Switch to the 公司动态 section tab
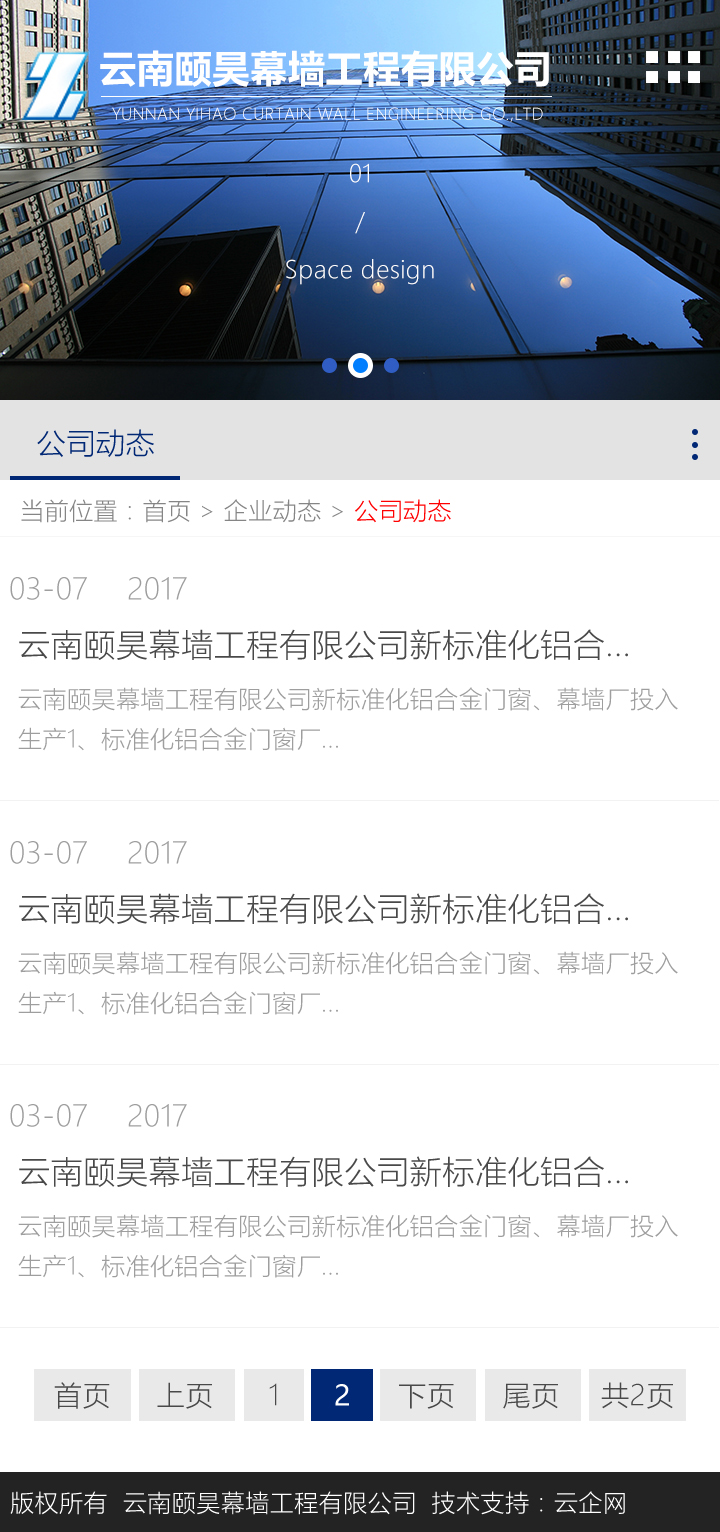The height and width of the screenshot is (1532, 720). tap(95, 444)
